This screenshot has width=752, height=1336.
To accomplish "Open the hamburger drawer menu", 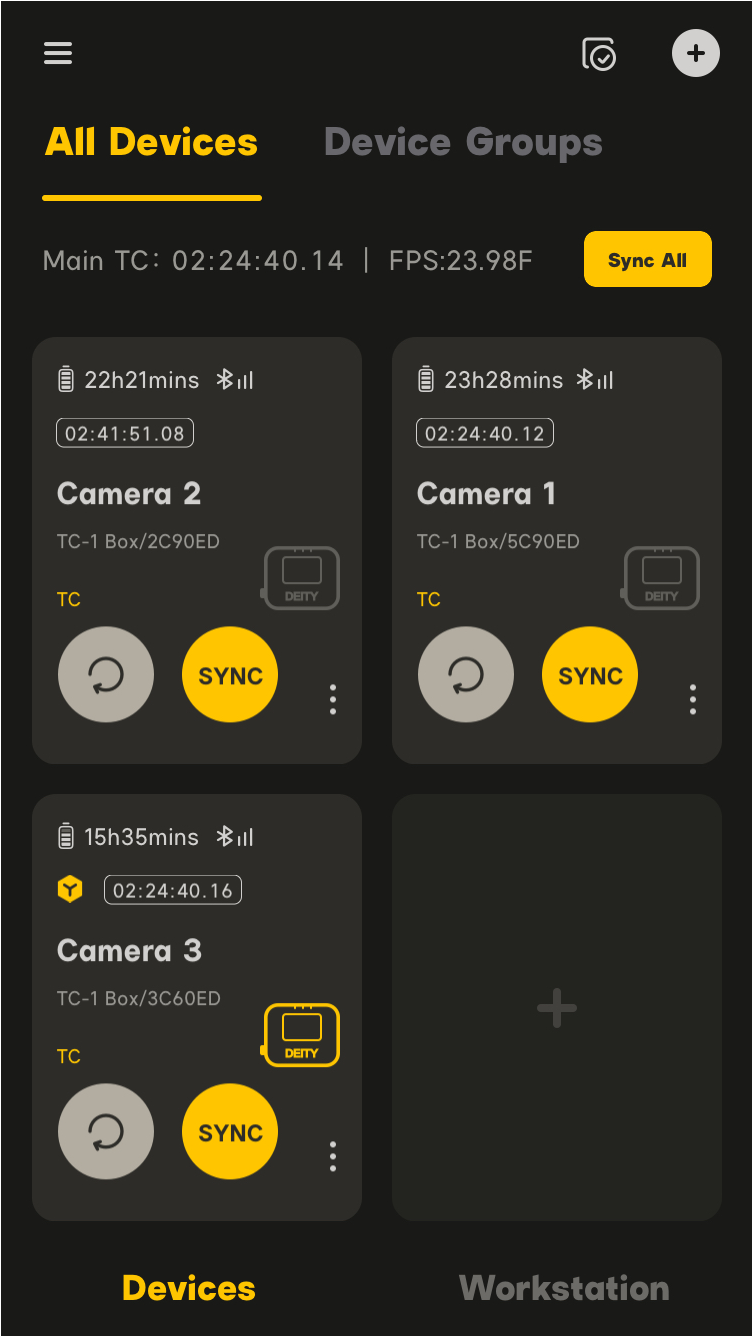I will tap(58, 53).
